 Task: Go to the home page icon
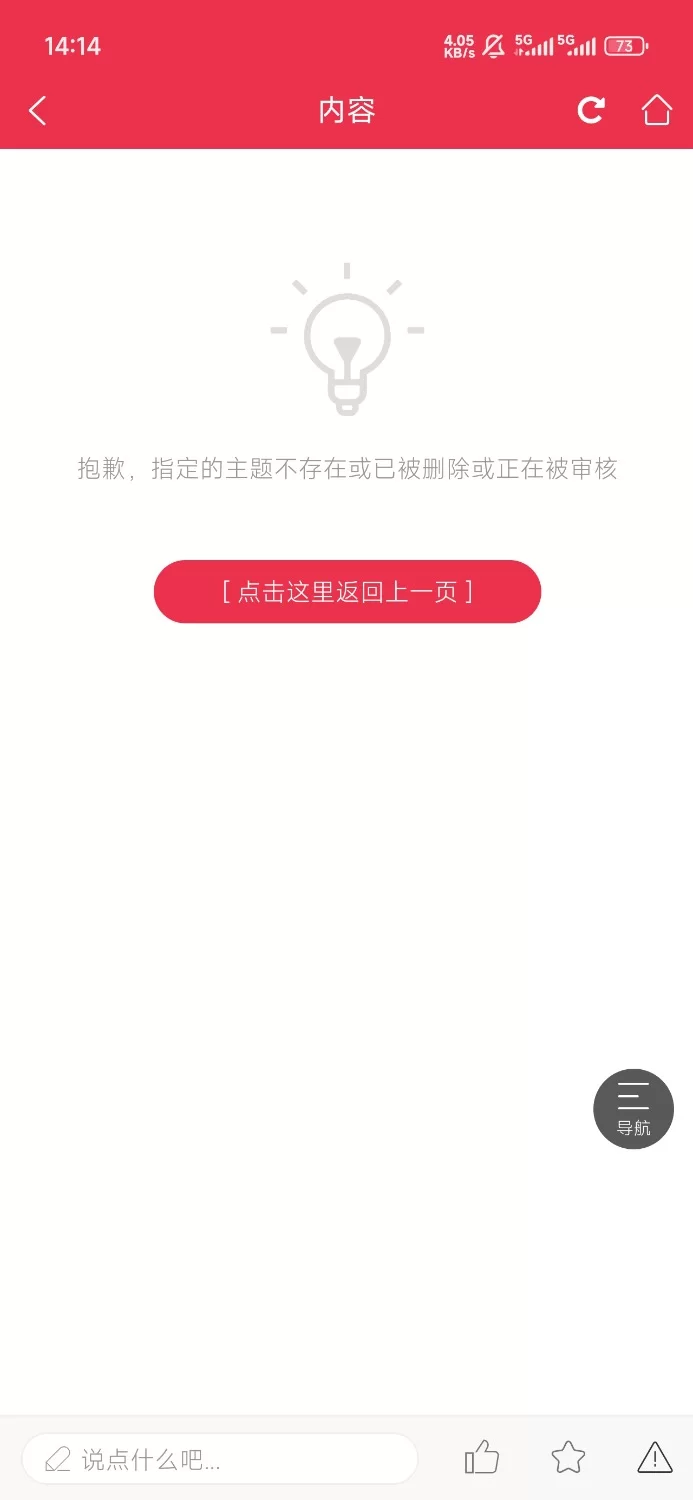[656, 110]
